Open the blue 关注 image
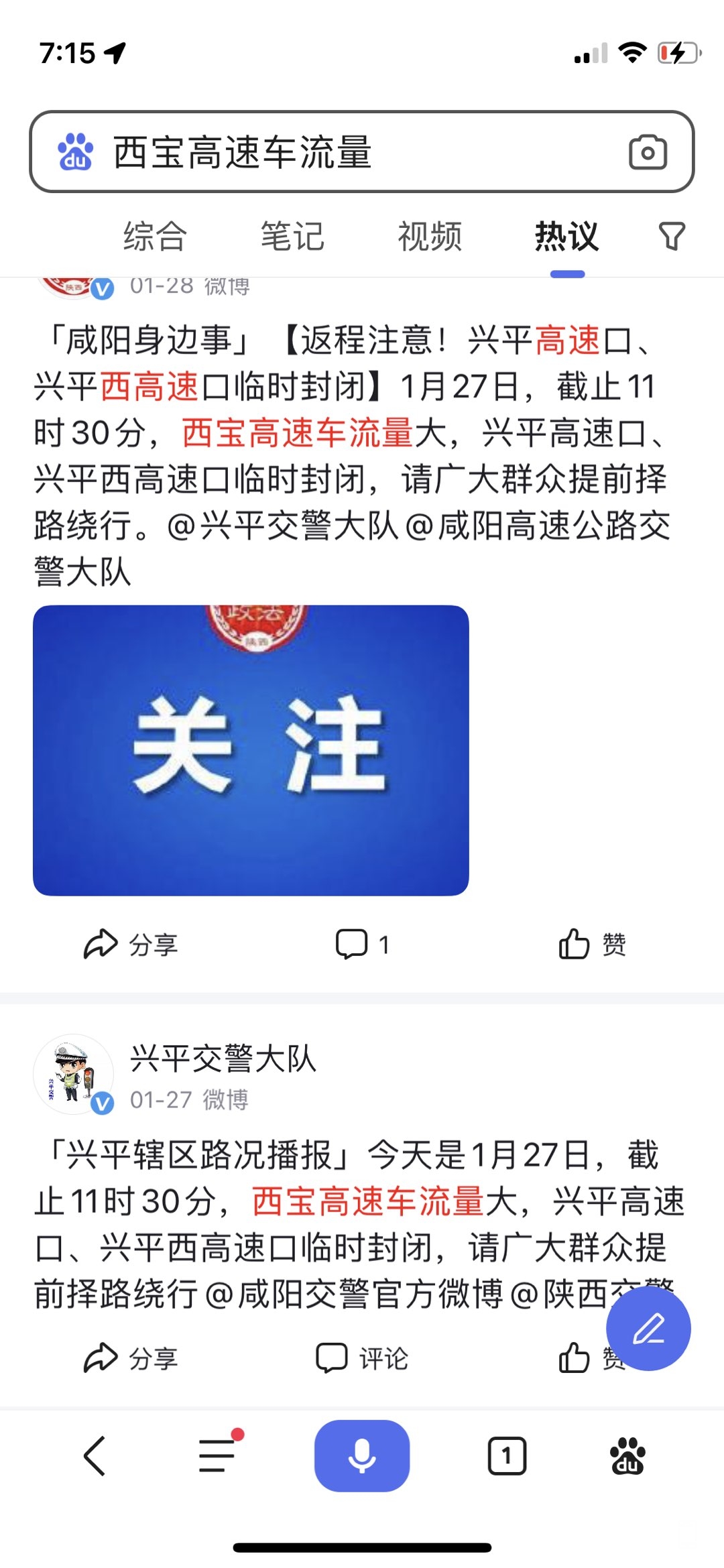The height and width of the screenshot is (1568, 724). pos(251,749)
